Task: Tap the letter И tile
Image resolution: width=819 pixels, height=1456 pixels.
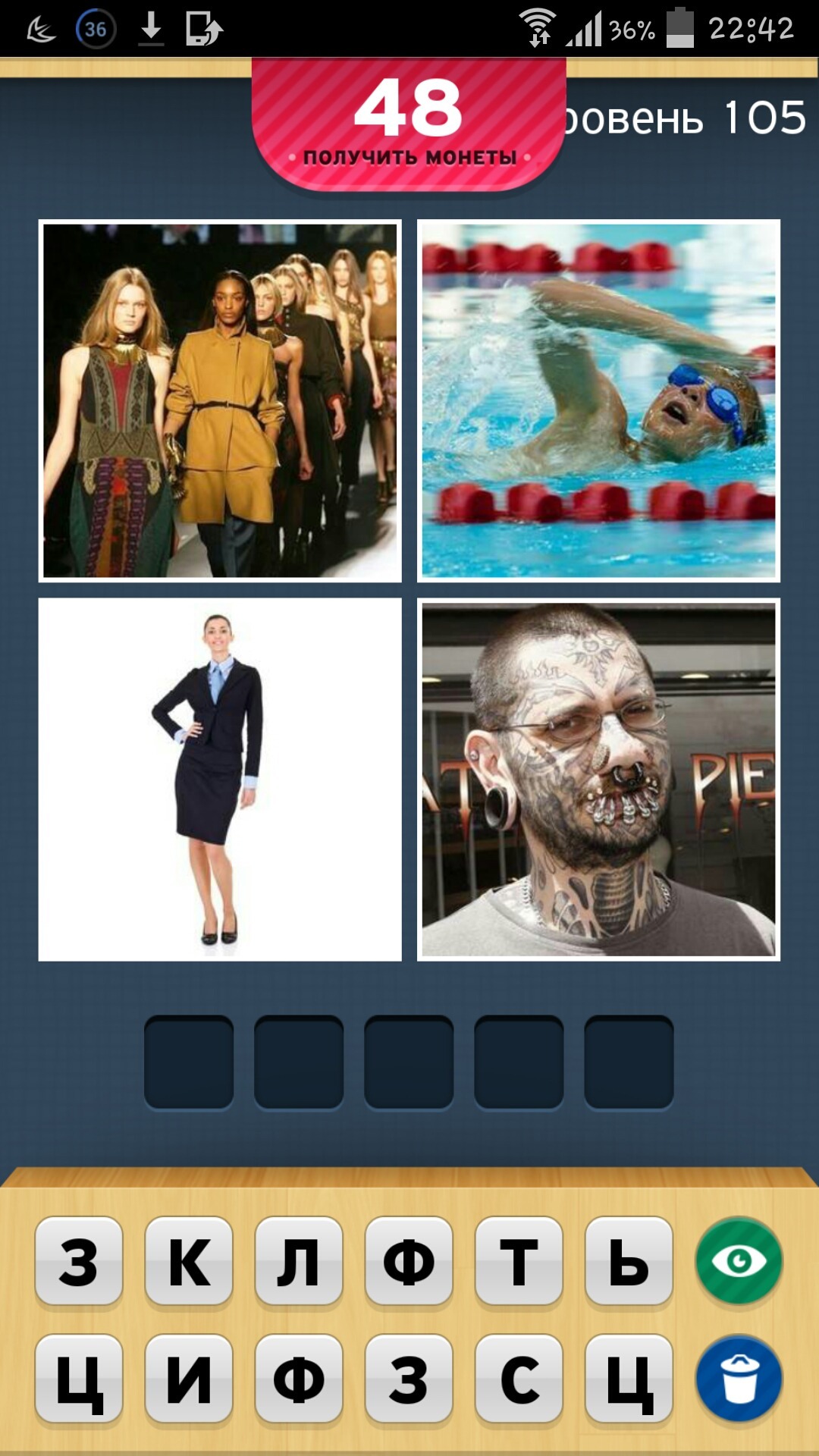Action: (x=189, y=1379)
